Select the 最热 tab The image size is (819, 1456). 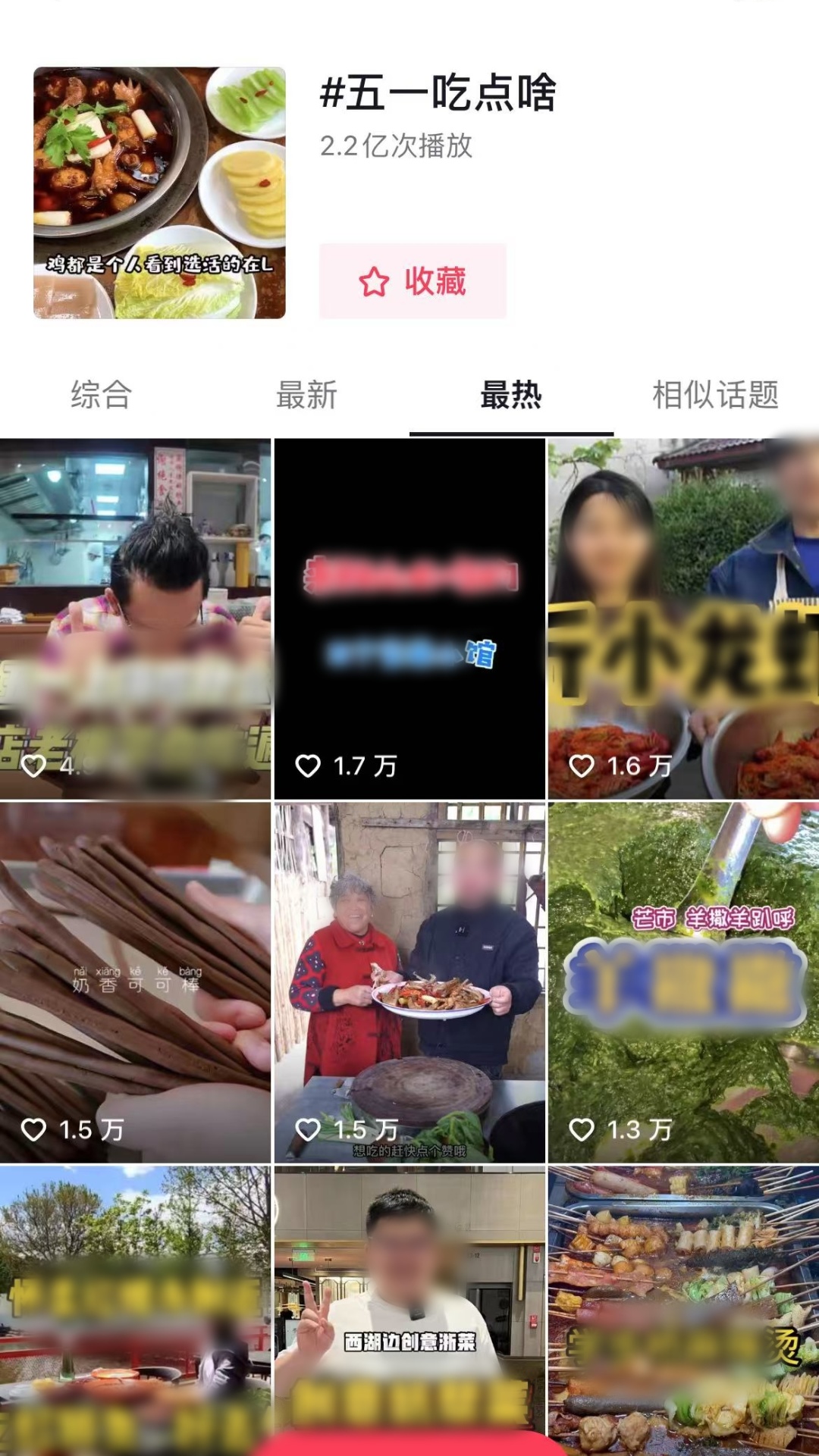511,396
